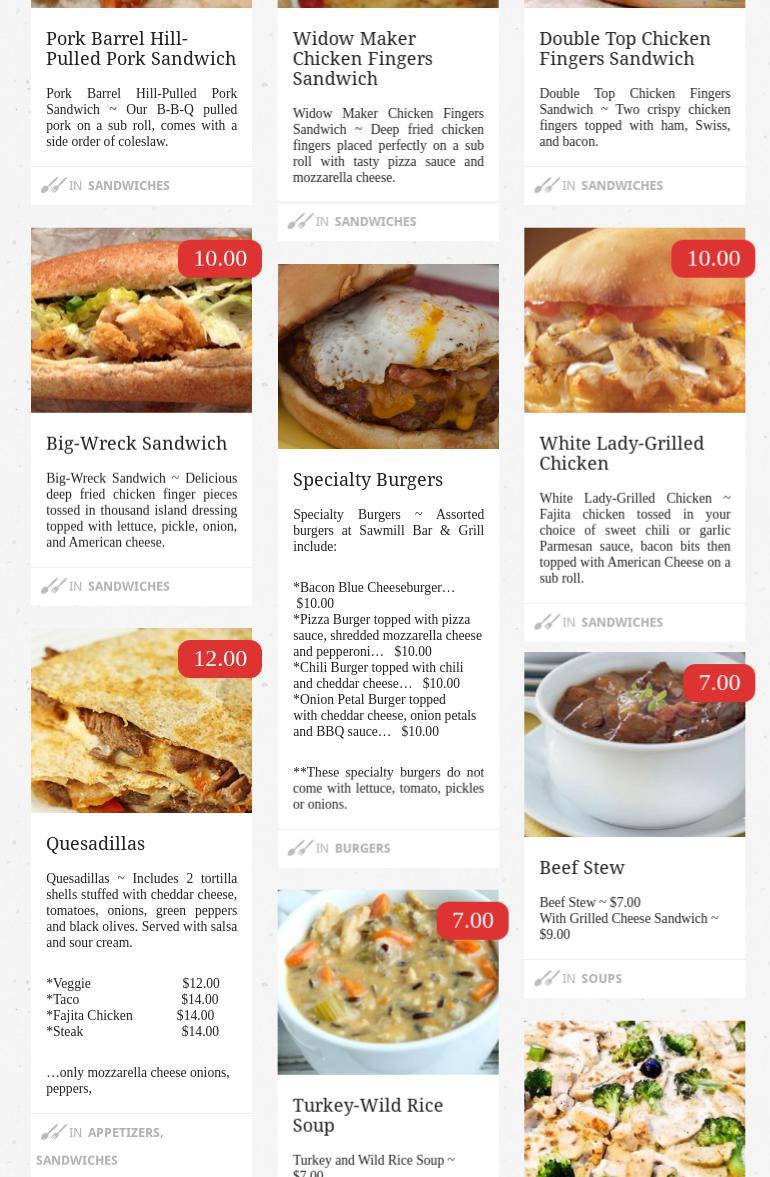Open the Beef Stew photo
This screenshot has width=770, height=1177.
click(x=634, y=745)
